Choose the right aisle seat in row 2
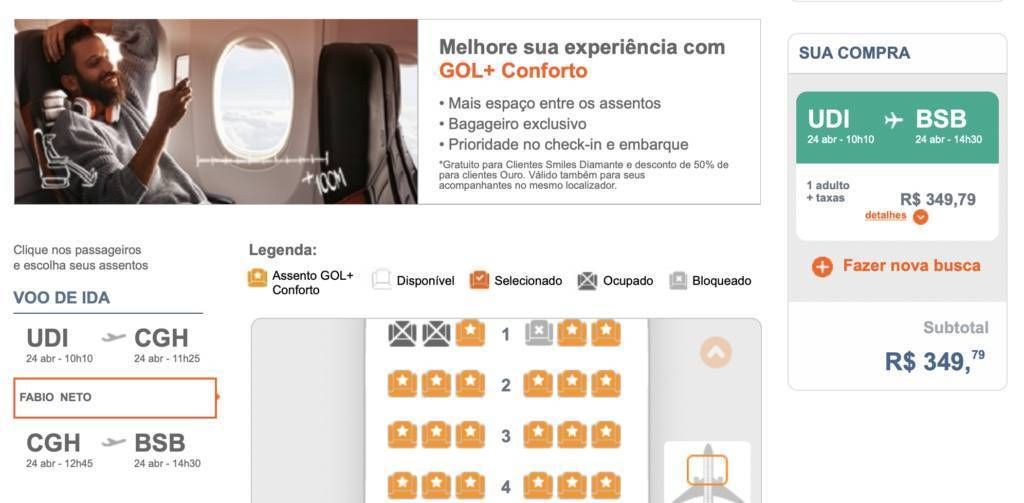The height and width of the screenshot is (503, 1024). point(538,384)
